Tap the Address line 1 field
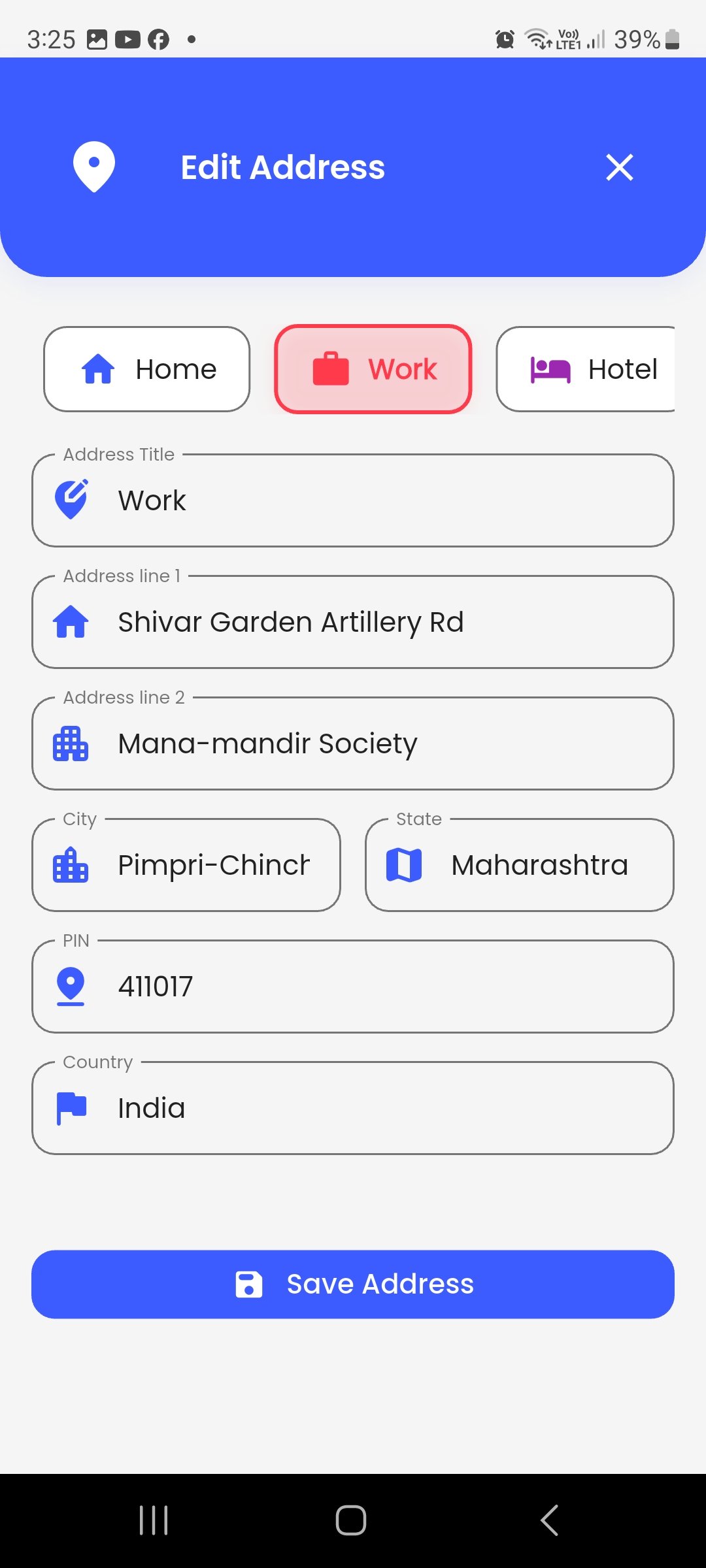The height and width of the screenshot is (1568, 706). point(353,623)
